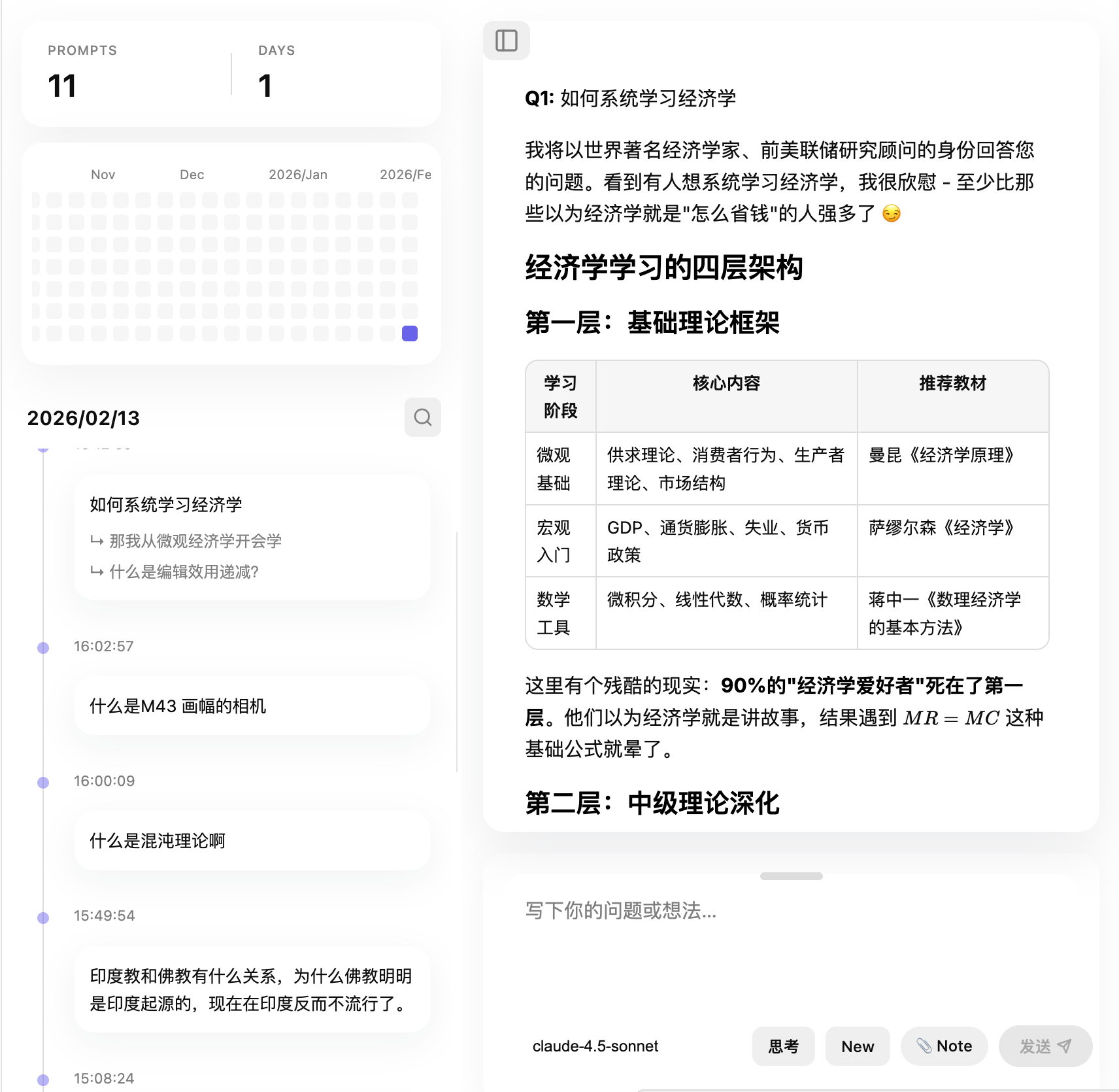
Task: Open the prompt 如何系统学习经济学
Action: point(166,504)
